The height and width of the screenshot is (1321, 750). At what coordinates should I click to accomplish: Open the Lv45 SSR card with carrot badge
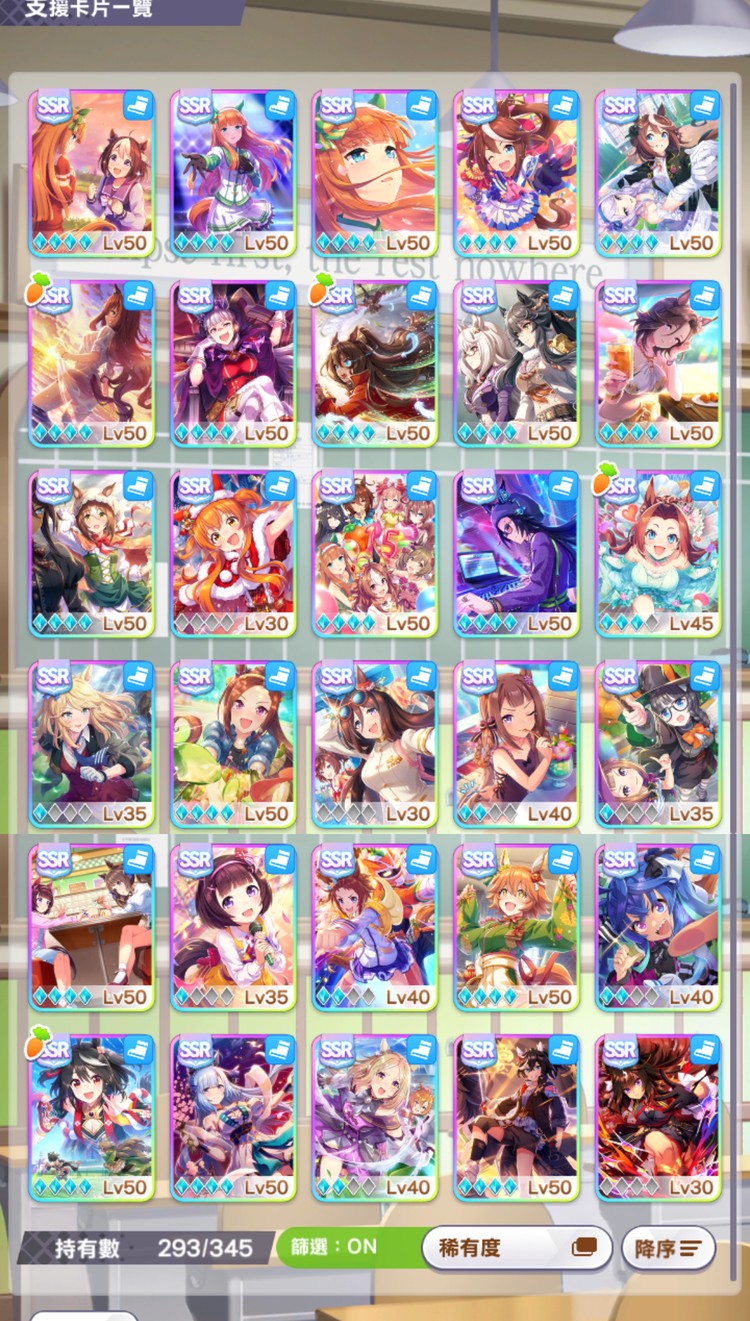point(658,553)
